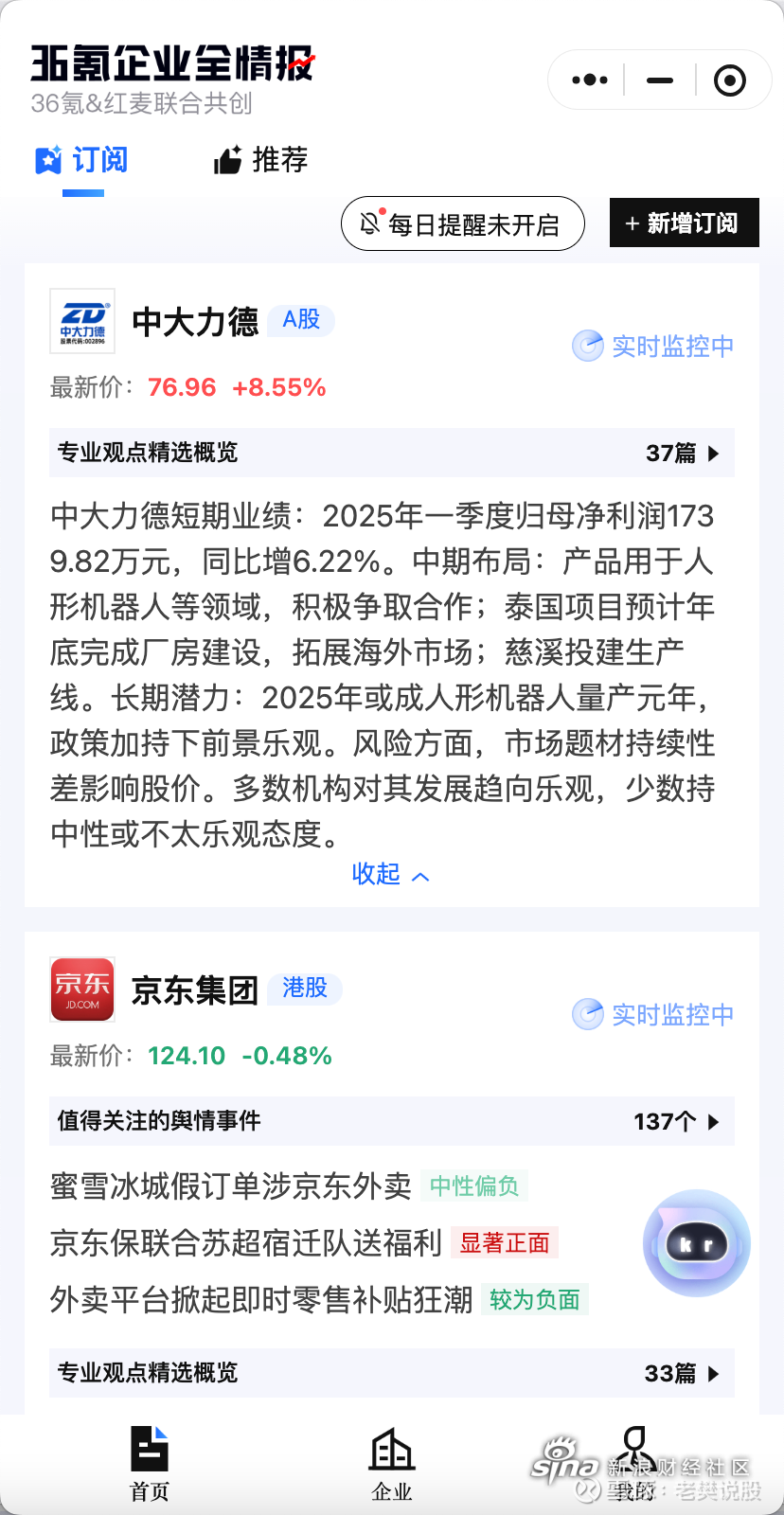The image size is (784, 1515).
Task: Go to the 我的 tab
Action: point(633,1464)
